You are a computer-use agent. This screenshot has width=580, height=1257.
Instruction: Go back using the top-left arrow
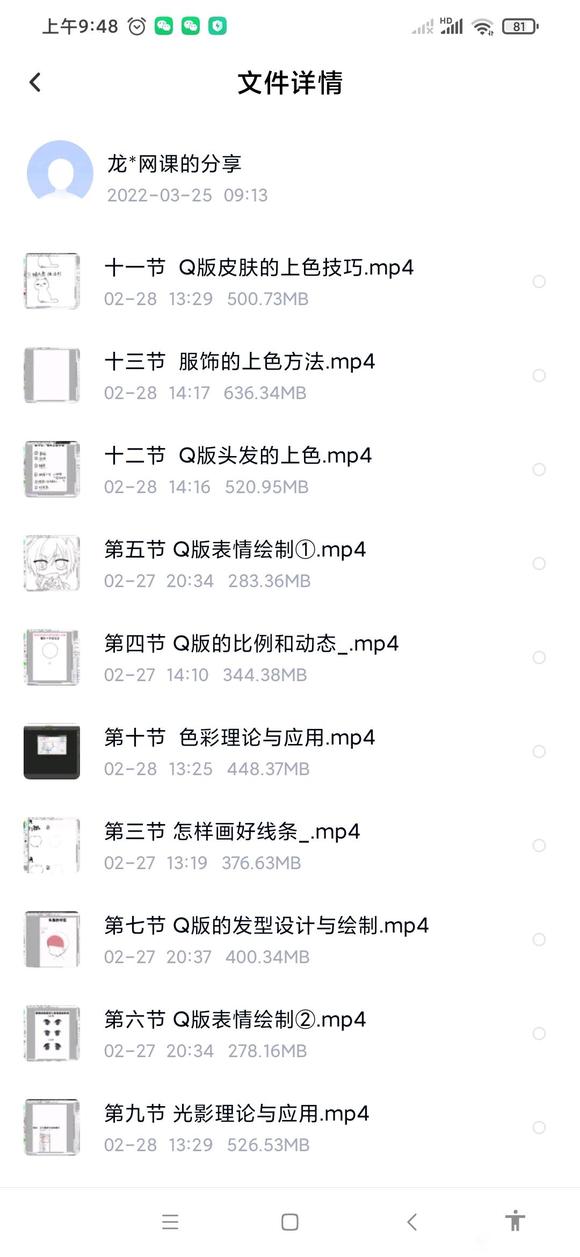pyautogui.click(x=36, y=82)
